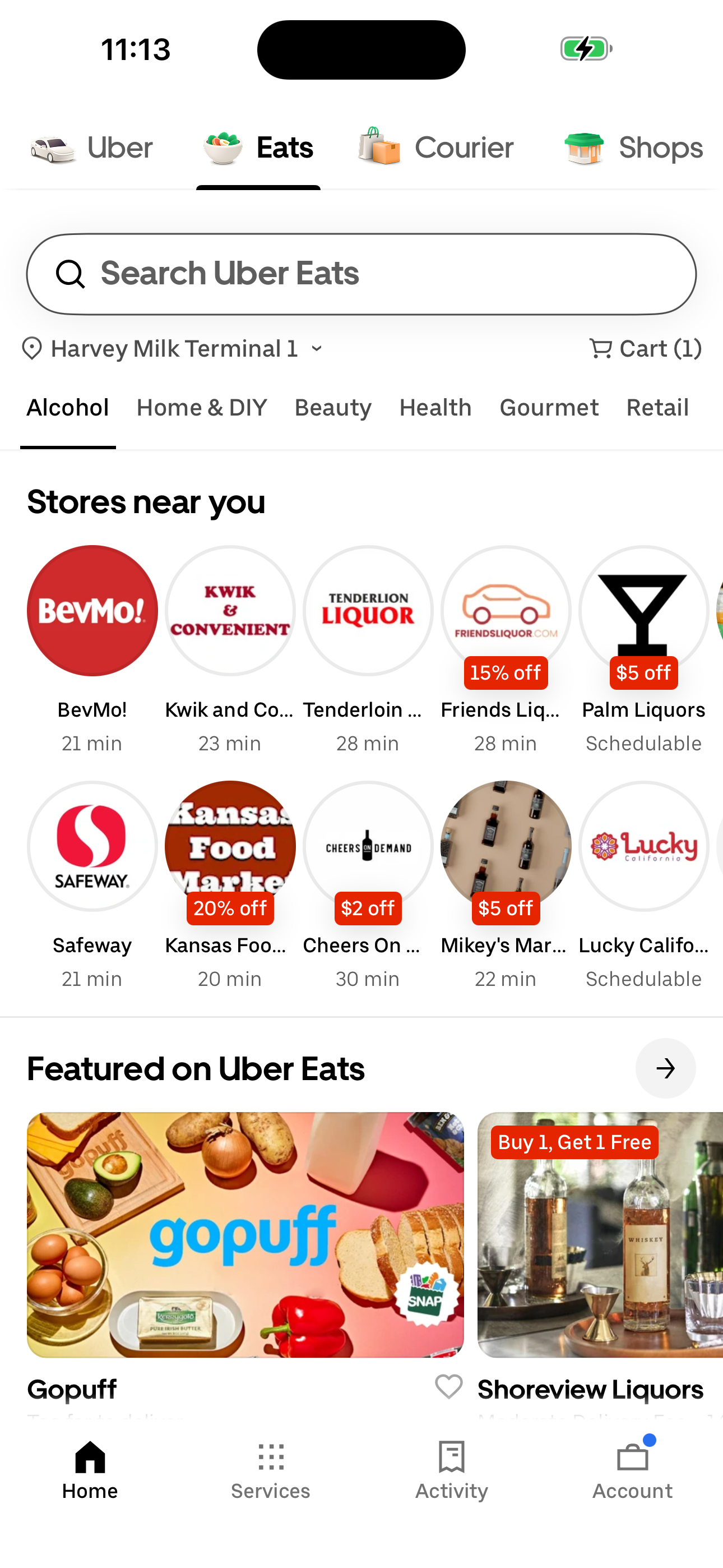The image size is (723, 1568).
Task: Tap the Gopuff featured banner
Action: click(x=245, y=1234)
